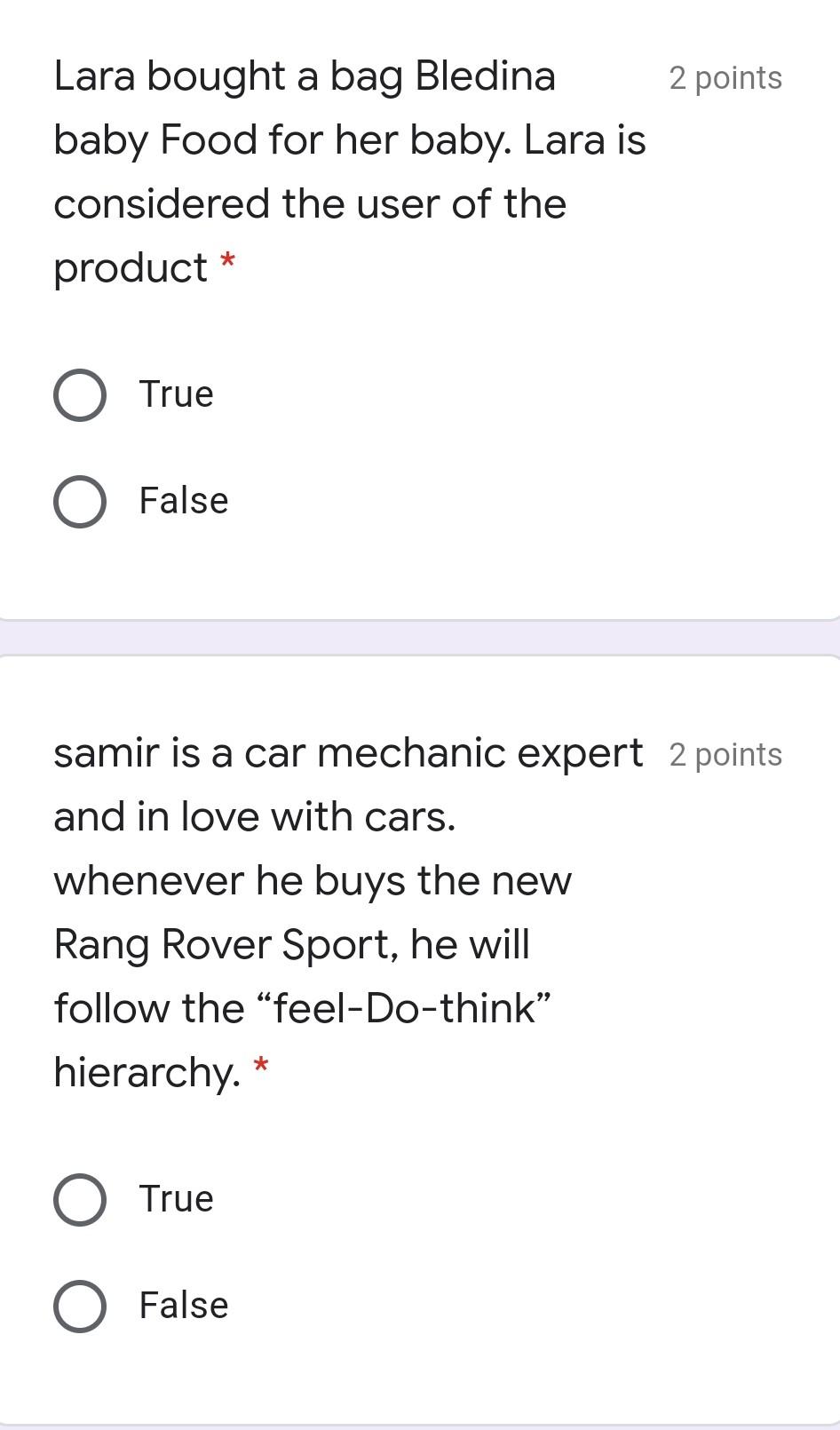The width and height of the screenshot is (840, 1430).
Task: Choose True for the samir feel-Do-think question
Action: 80,1200
